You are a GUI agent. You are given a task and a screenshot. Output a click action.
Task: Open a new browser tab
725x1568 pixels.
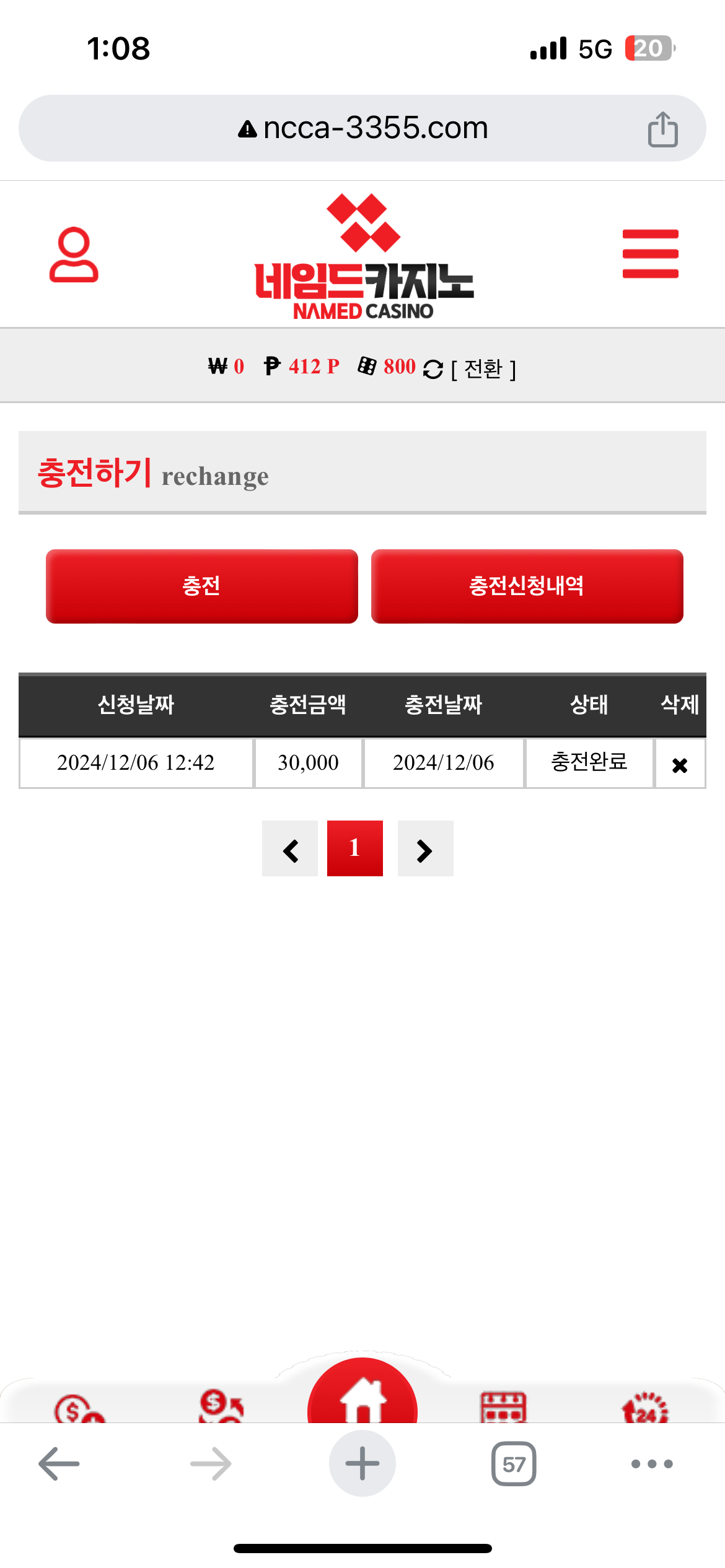click(362, 1464)
